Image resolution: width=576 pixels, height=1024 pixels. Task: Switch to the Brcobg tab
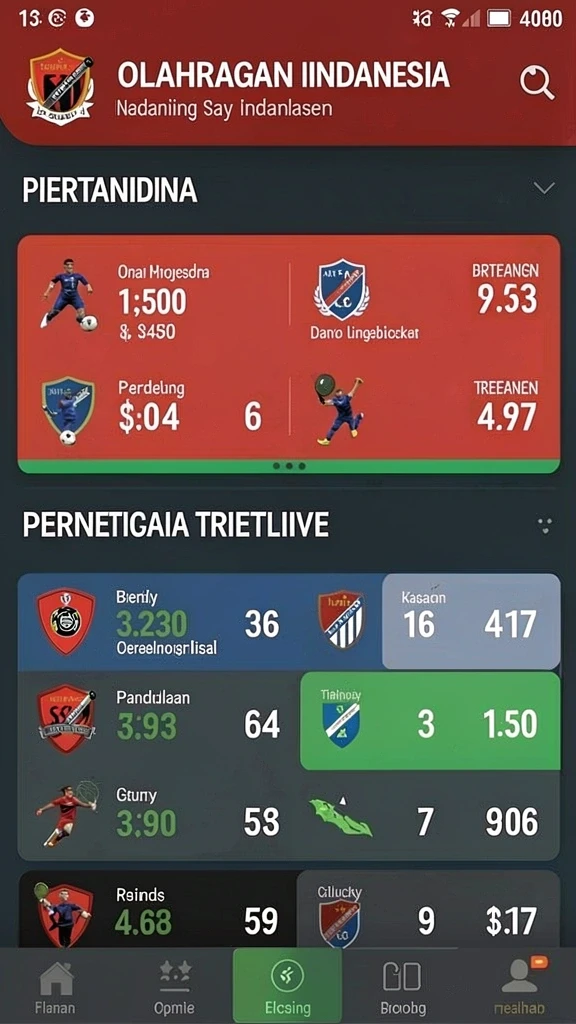point(402,986)
